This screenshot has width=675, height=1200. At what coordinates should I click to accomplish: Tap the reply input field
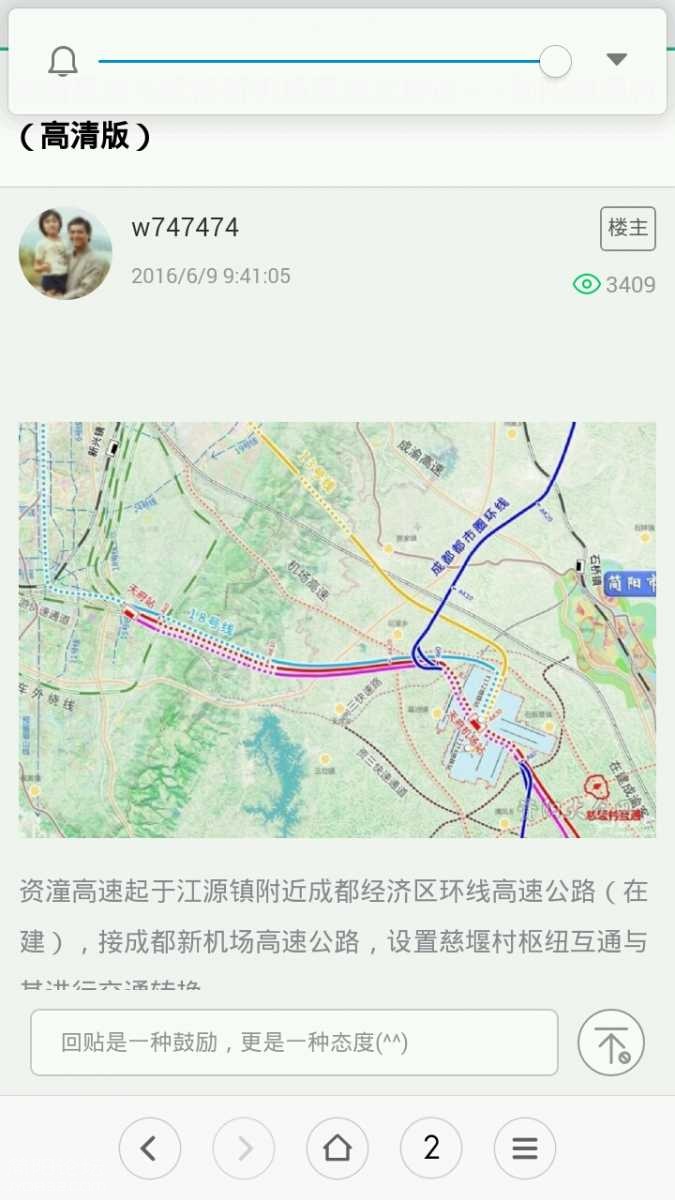pos(294,1042)
